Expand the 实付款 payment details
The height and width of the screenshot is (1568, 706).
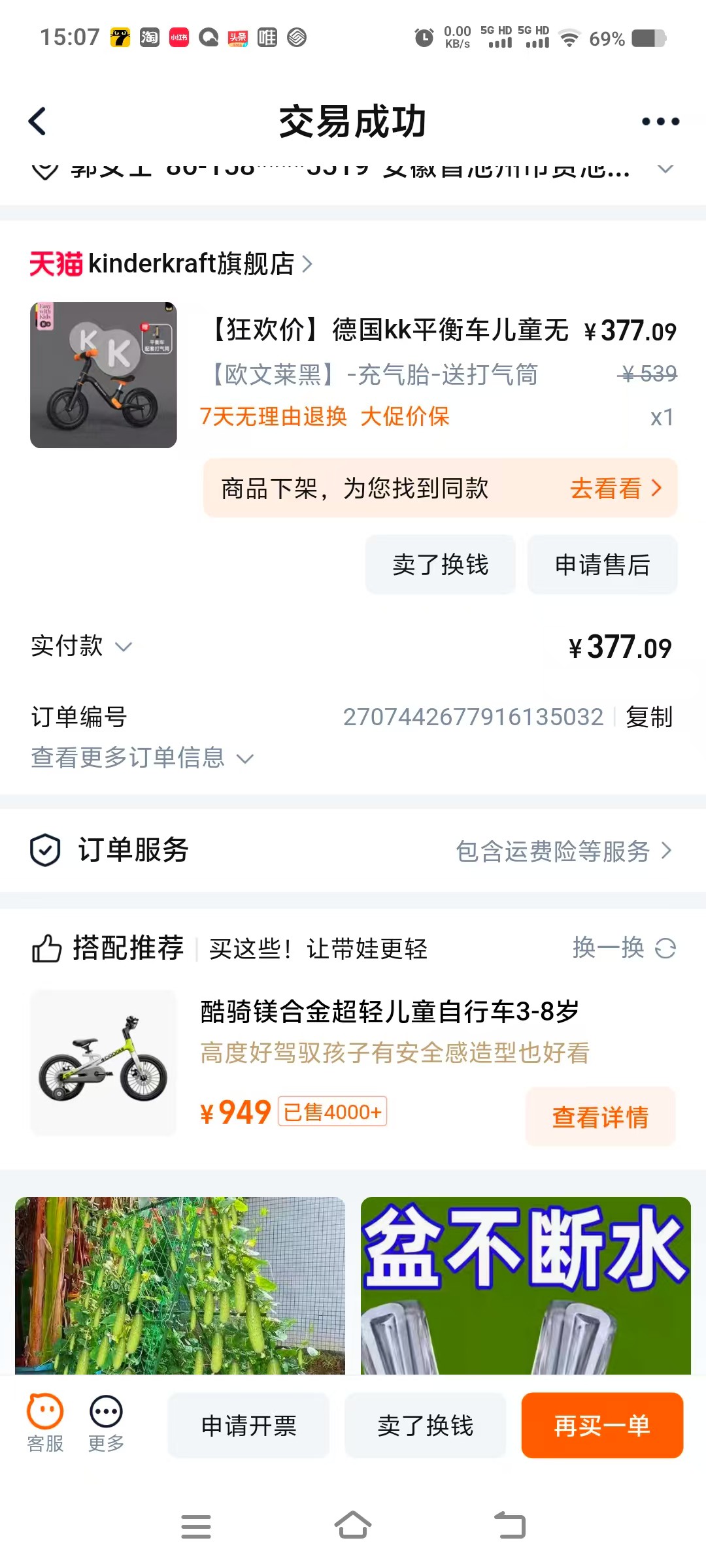(x=81, y=646)
